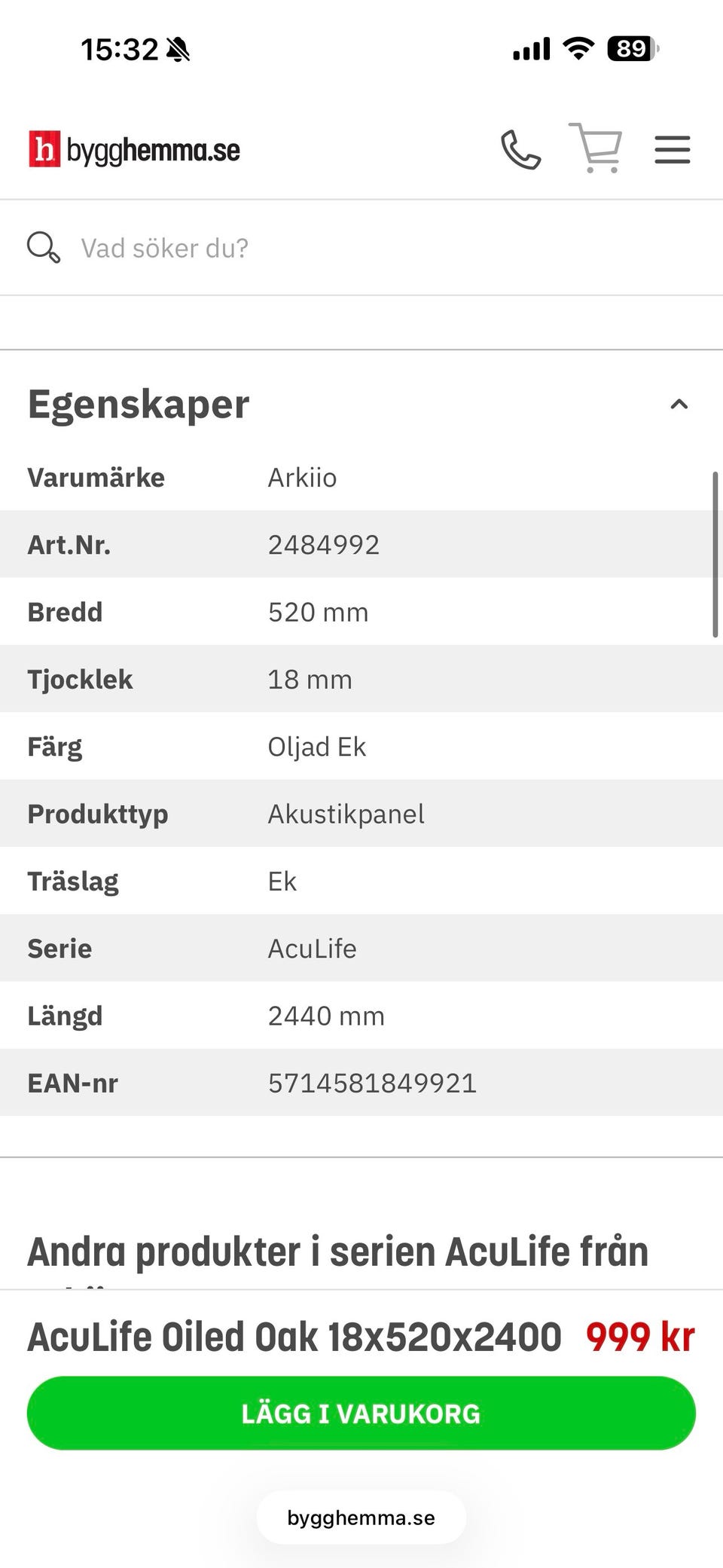Open the hamburger menu
The height and width of the screenshot is (1568, 723).
[672, 149]
